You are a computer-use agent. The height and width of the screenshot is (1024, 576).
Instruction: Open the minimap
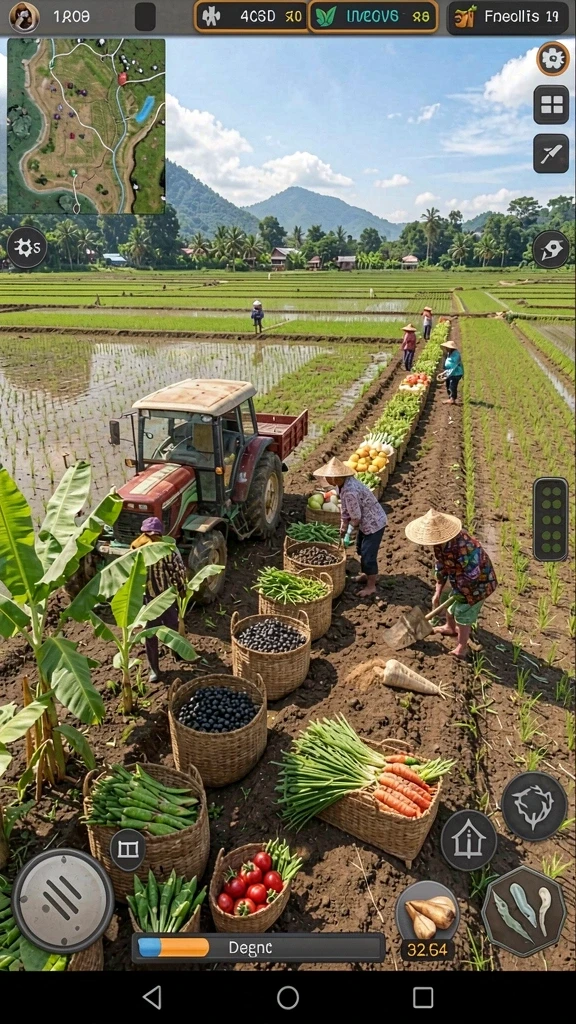tap(86, 126)
